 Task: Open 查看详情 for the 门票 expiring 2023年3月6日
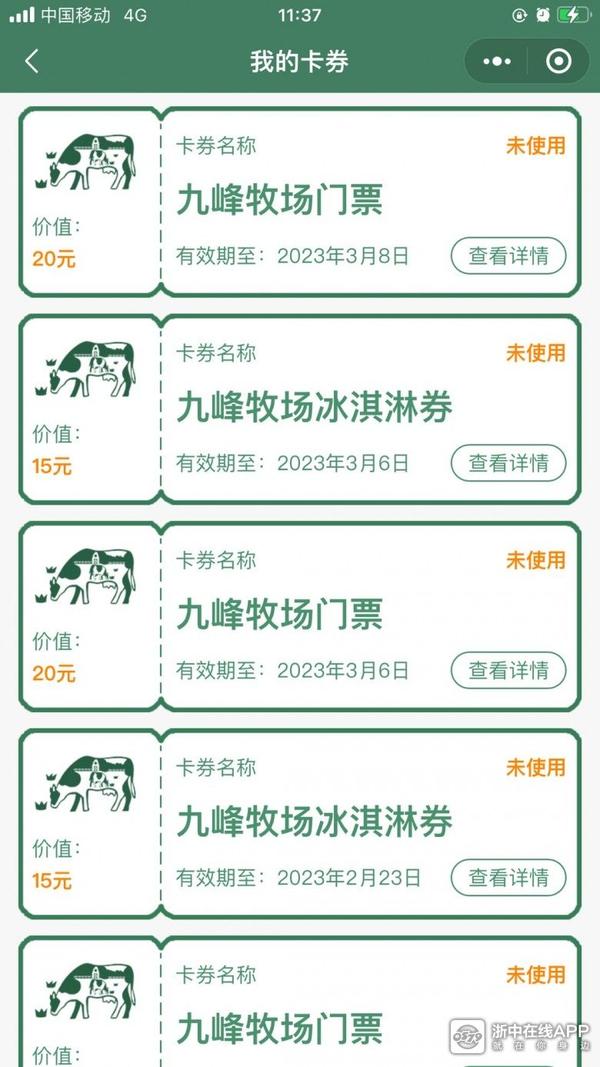(x=508, y=670)
